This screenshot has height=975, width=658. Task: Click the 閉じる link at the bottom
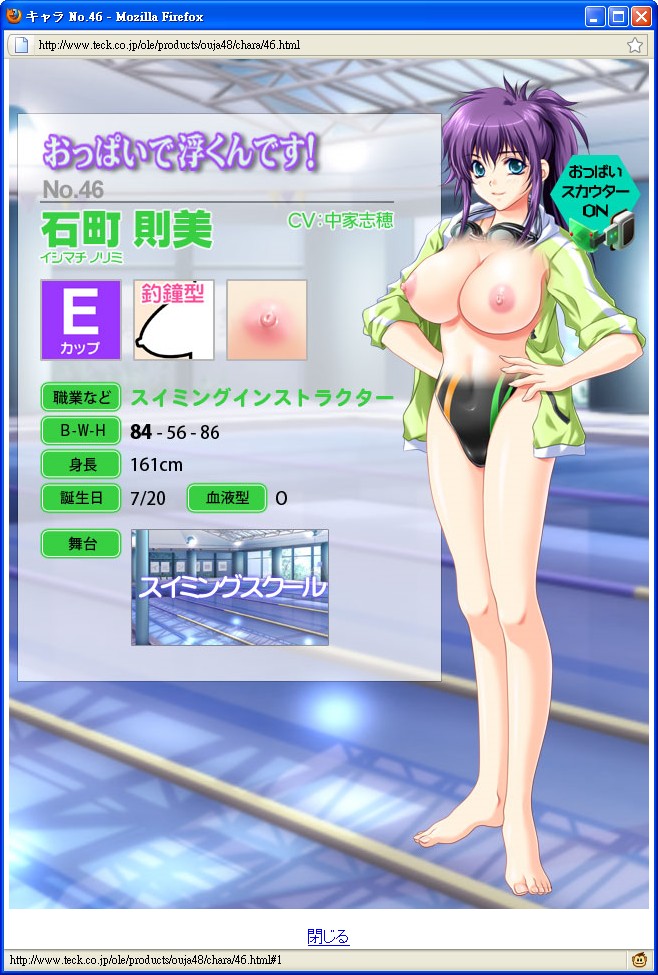coord(328,937)
